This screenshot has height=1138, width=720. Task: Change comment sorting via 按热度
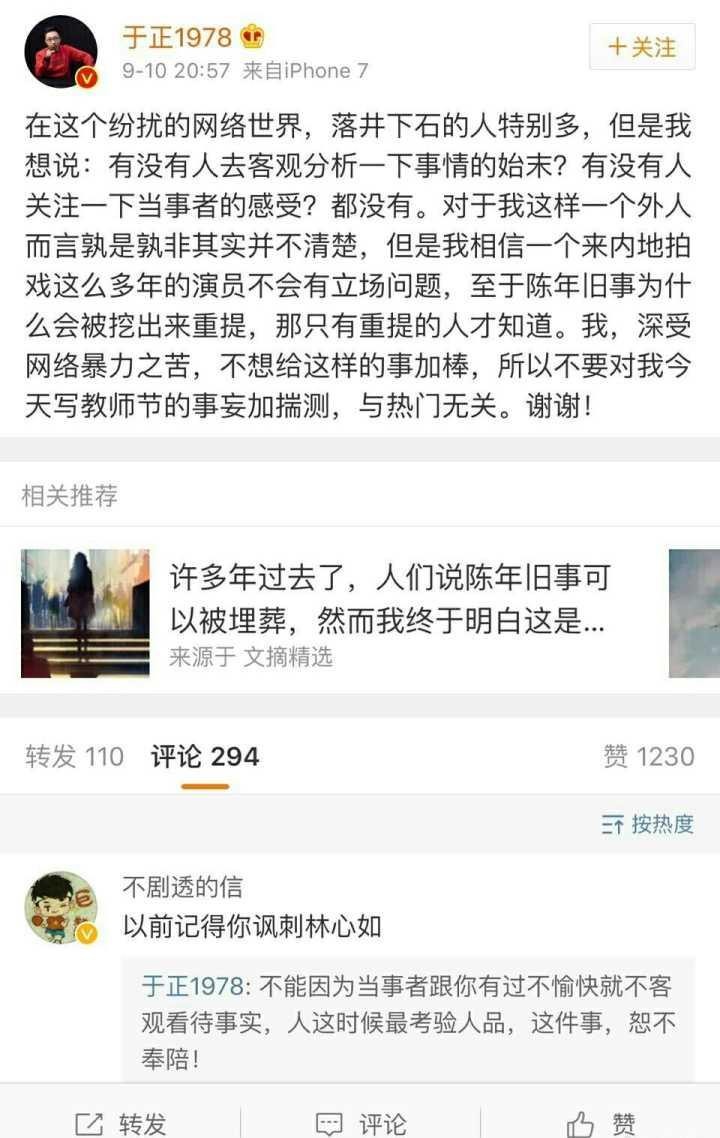click(648, 824)
